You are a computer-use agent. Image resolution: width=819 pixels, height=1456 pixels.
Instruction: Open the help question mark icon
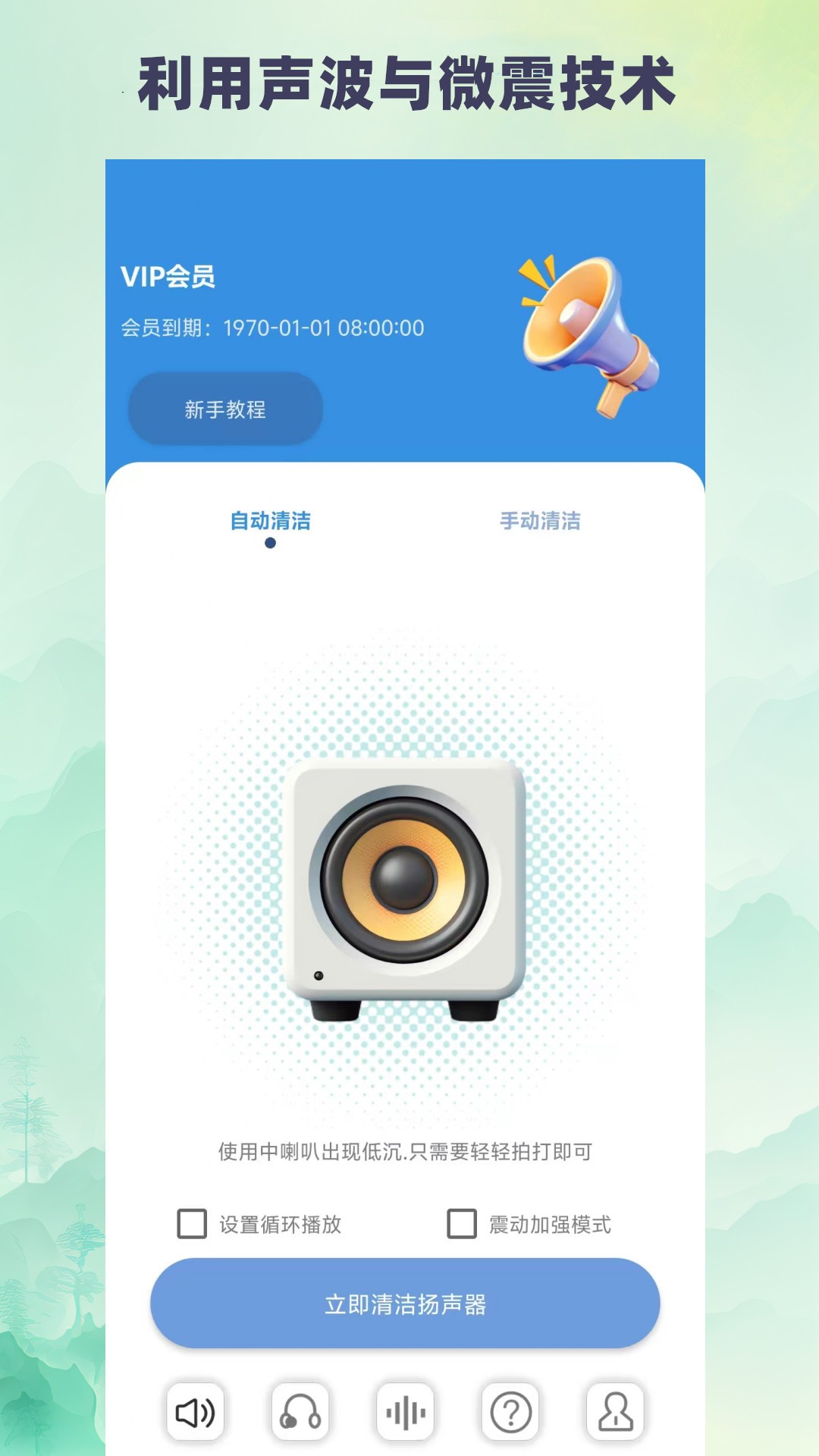510,1410
